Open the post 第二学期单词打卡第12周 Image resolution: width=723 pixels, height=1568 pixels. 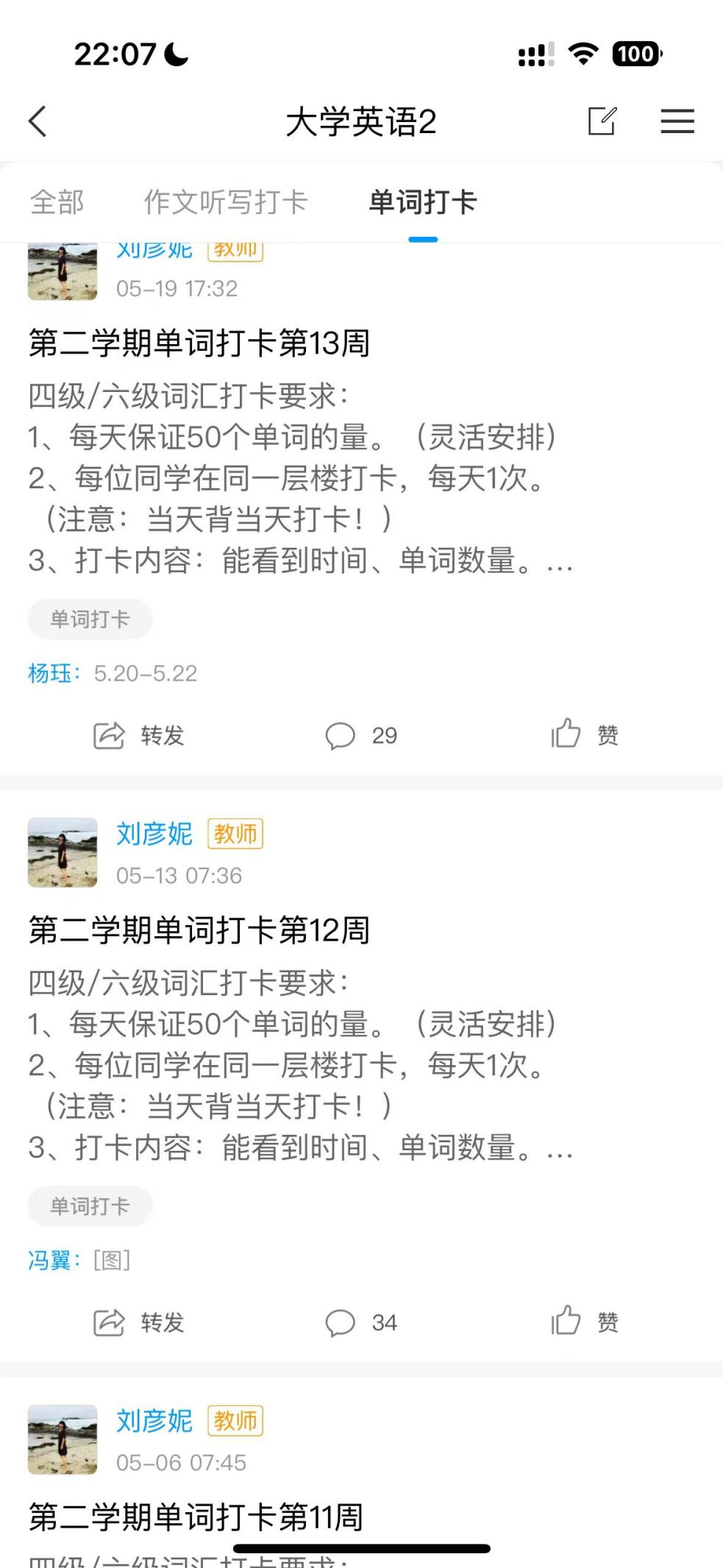pos(199,930)
